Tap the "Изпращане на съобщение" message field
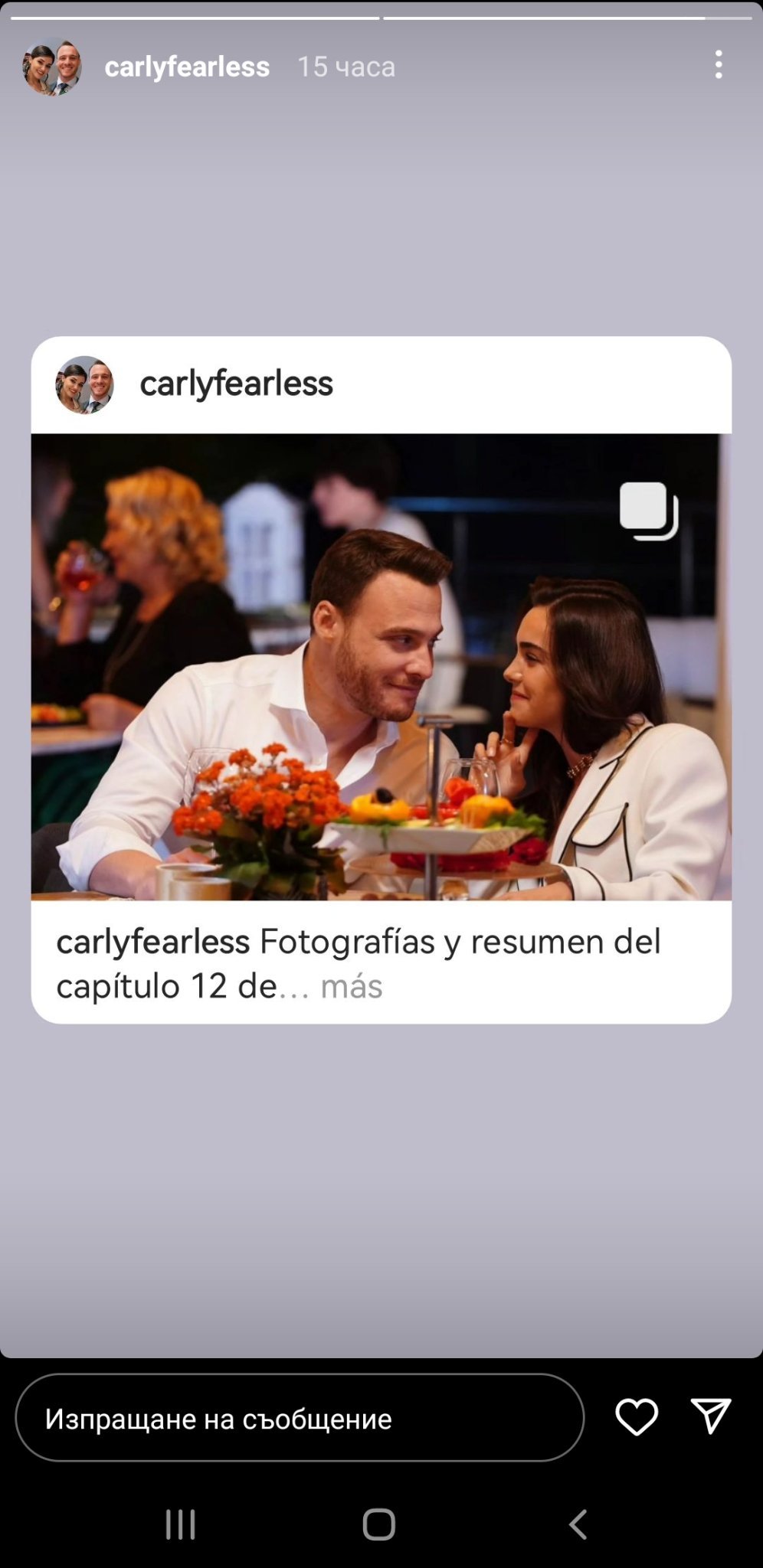763x1568 pixels. pyautogui.click(x=300, y=1418)
